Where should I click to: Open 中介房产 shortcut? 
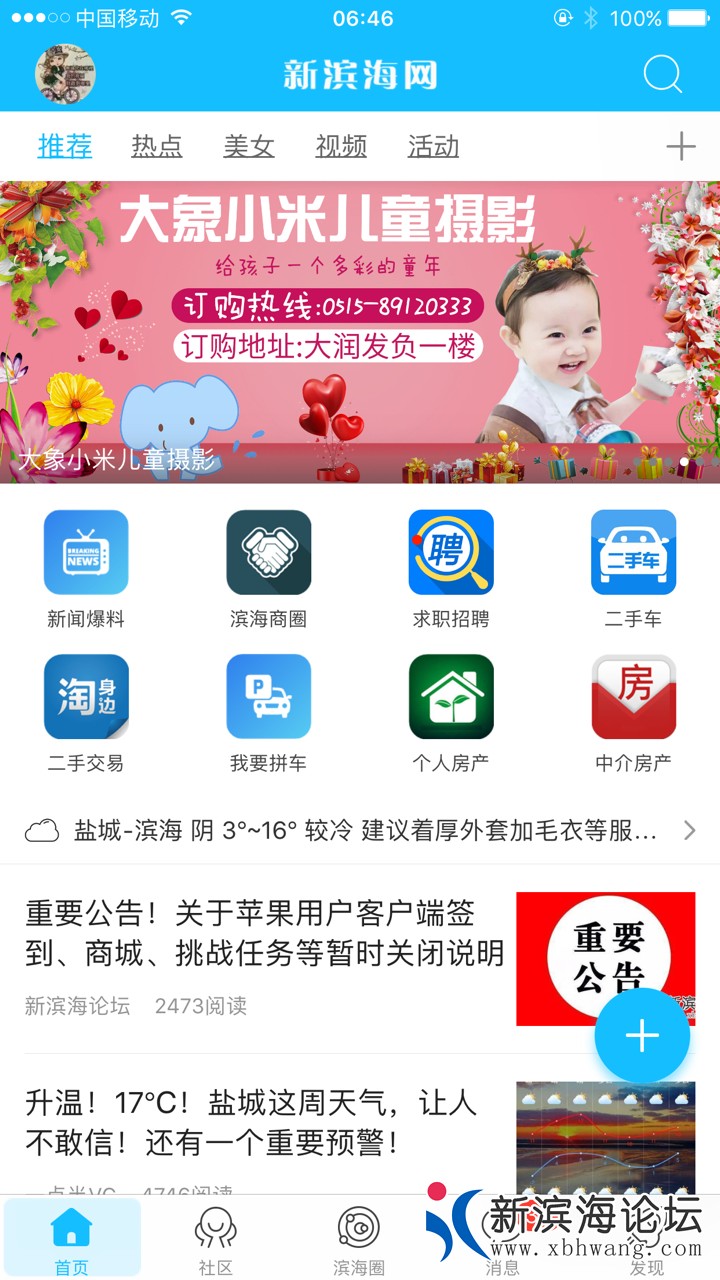click(633, 712)
